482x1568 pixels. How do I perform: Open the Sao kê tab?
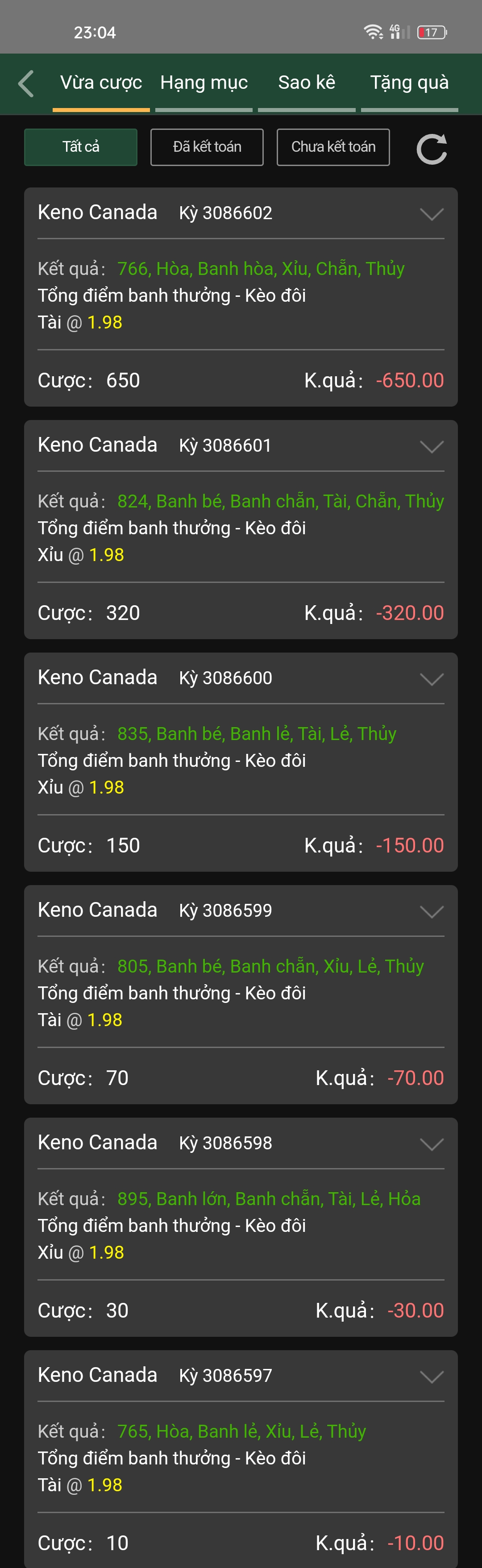[x=307, y=83]
